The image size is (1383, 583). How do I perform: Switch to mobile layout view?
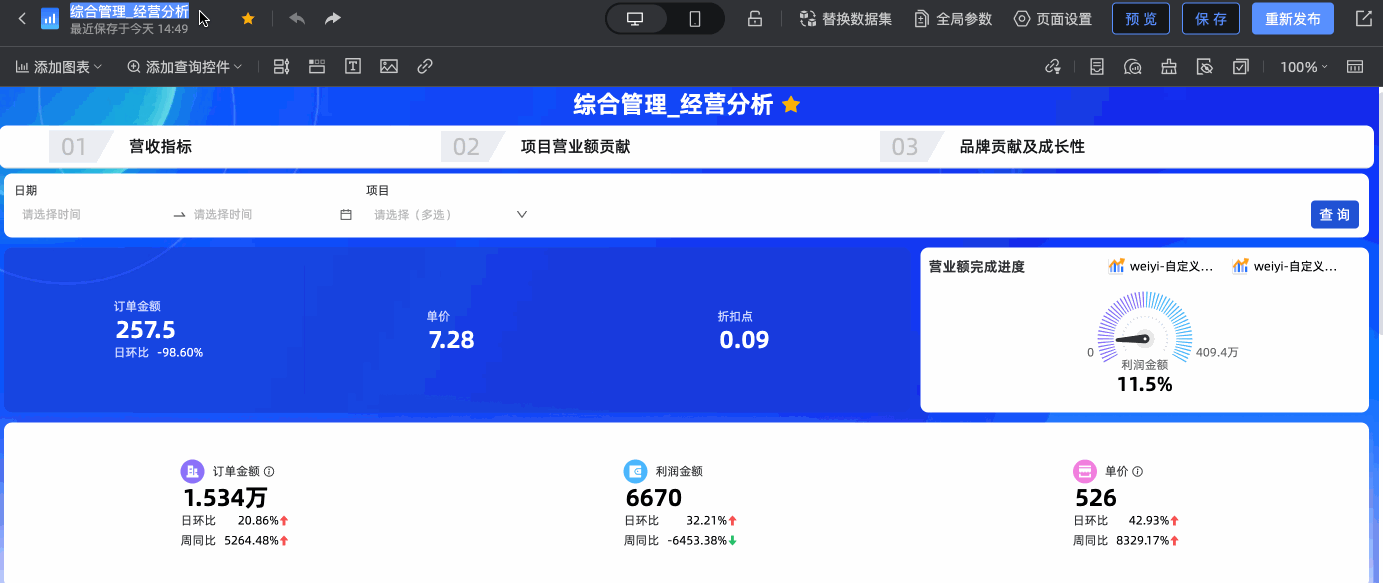pos(694,19)
